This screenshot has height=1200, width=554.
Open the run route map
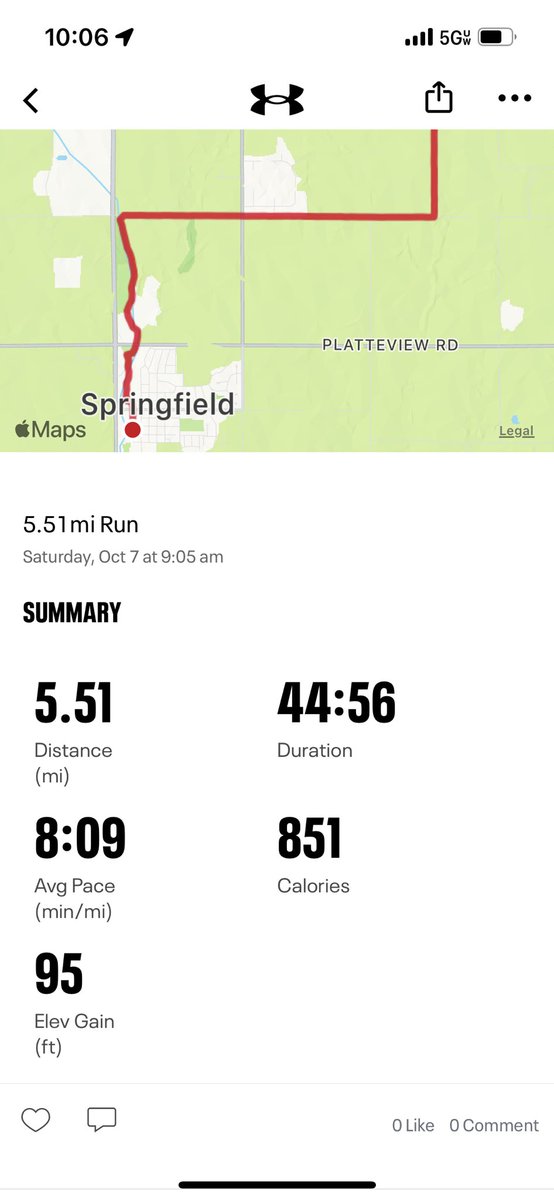point(277,290)
